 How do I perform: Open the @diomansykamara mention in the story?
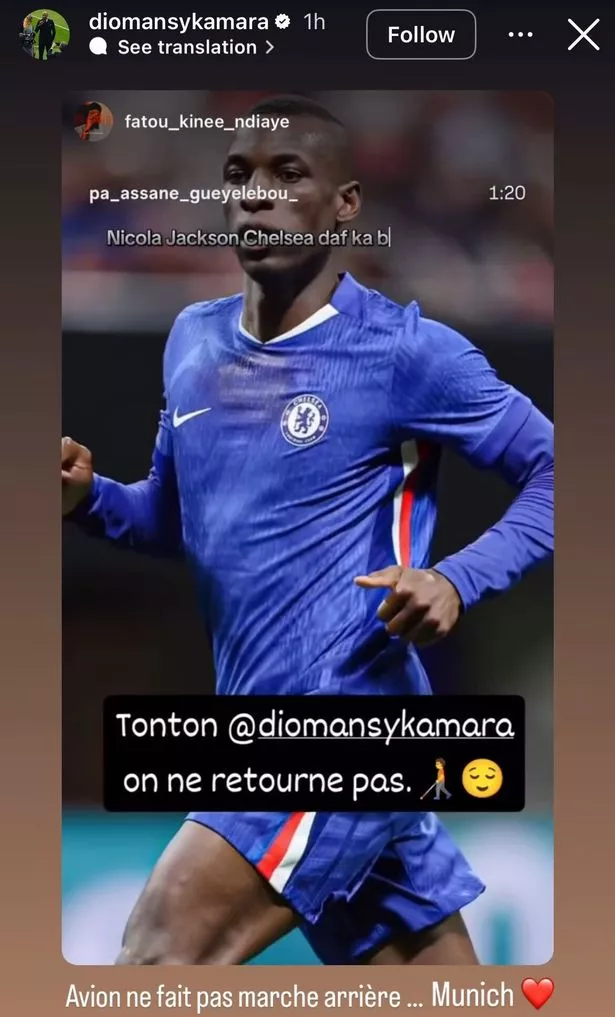[x=385, y=726]
